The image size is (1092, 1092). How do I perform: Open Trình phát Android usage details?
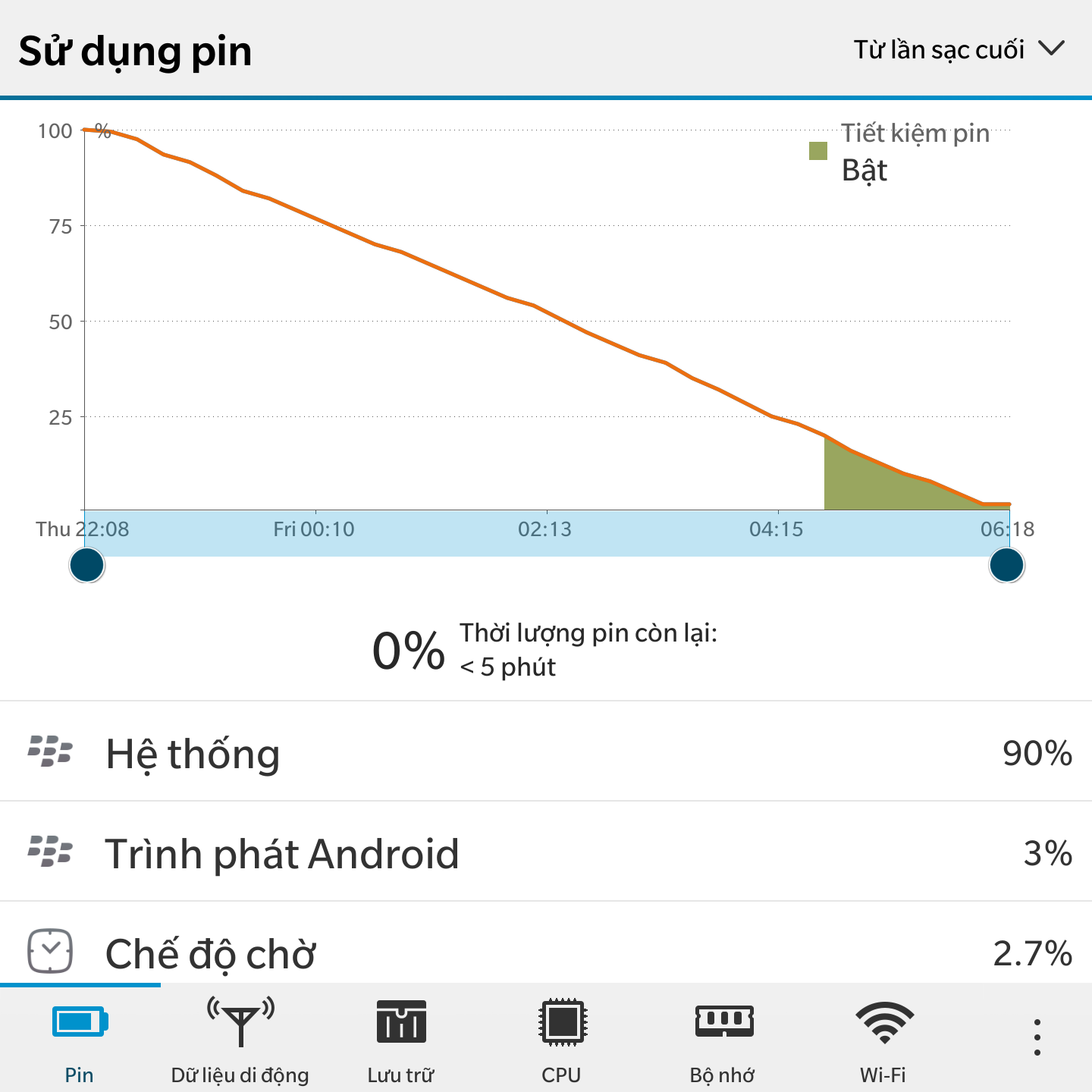(x=546, y=852)
